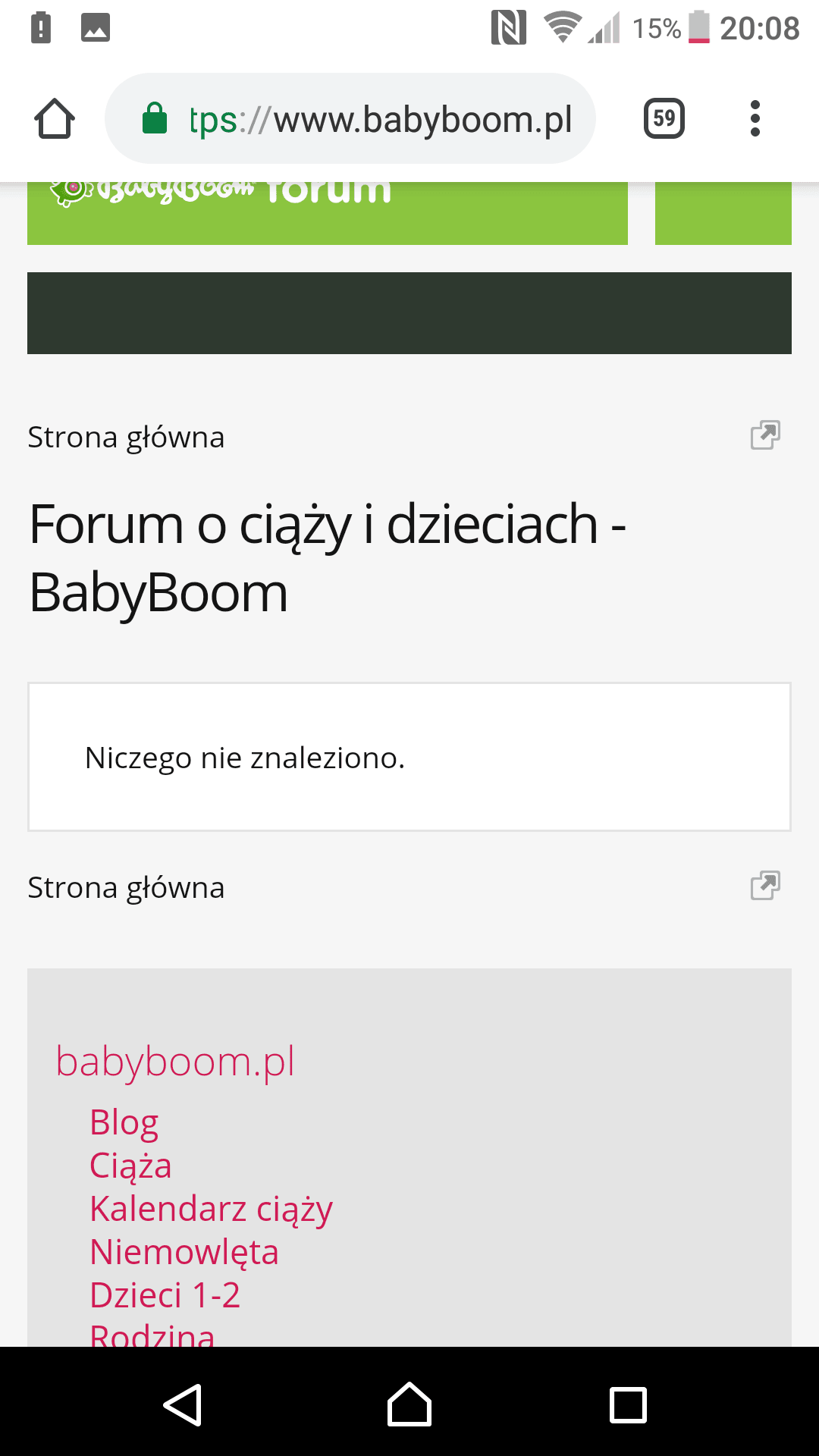Screen dimensions: 819x1456
Task: Tap the browser home icon
Action: tap(55, 119)
